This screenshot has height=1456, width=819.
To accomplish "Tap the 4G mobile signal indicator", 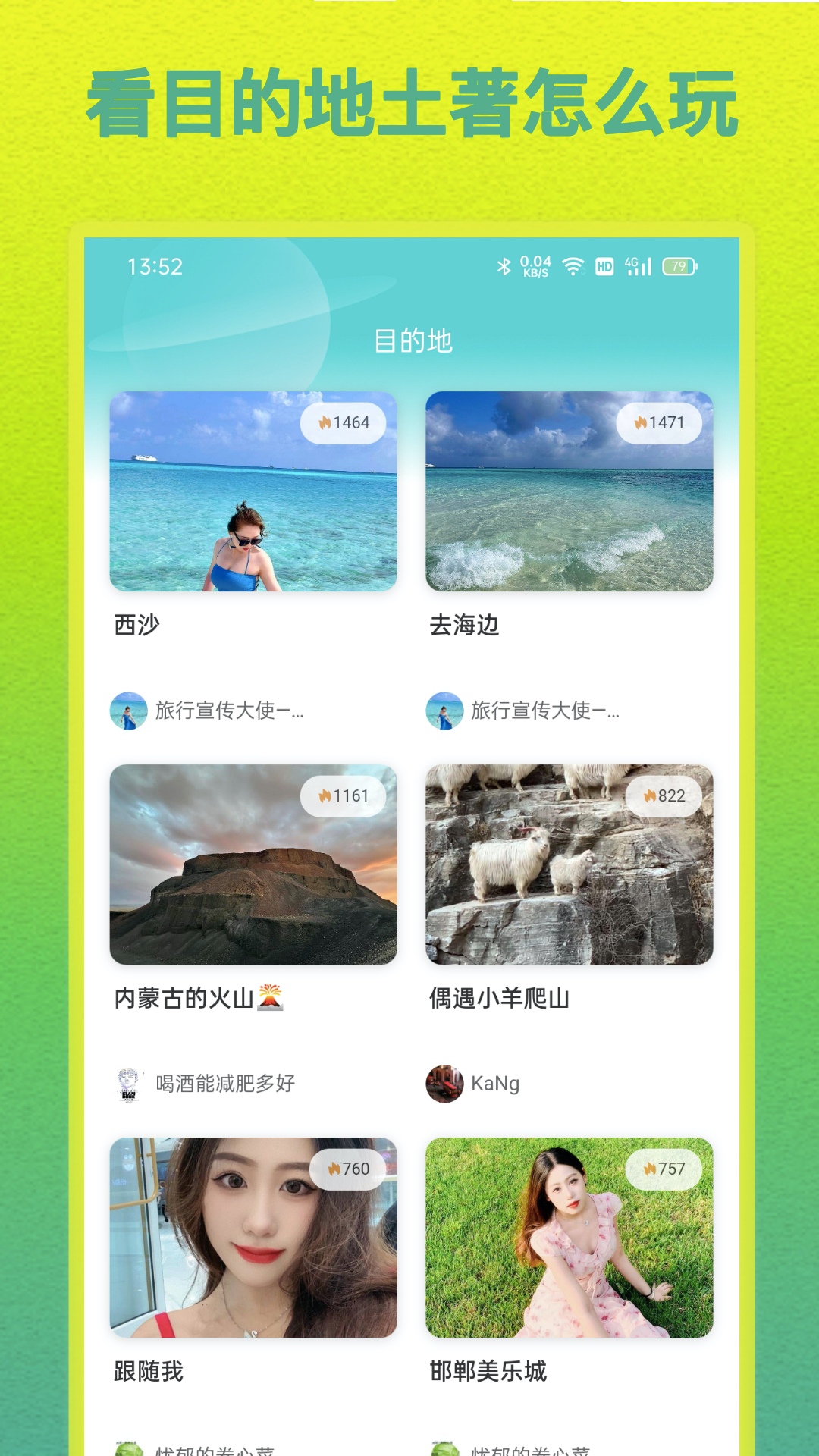I will click(635, 267).
